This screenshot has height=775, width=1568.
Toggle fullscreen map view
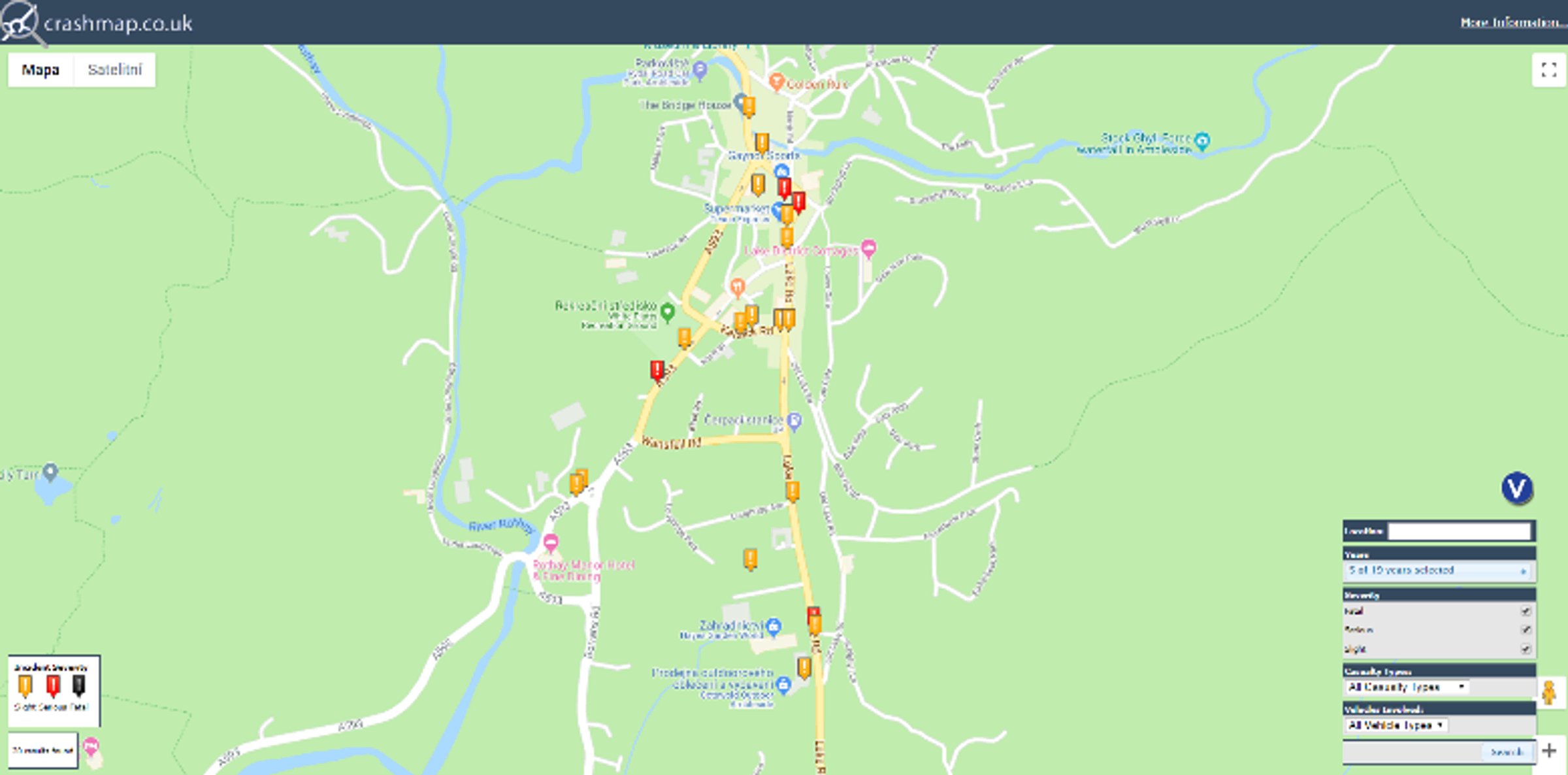click(1548, 70)
